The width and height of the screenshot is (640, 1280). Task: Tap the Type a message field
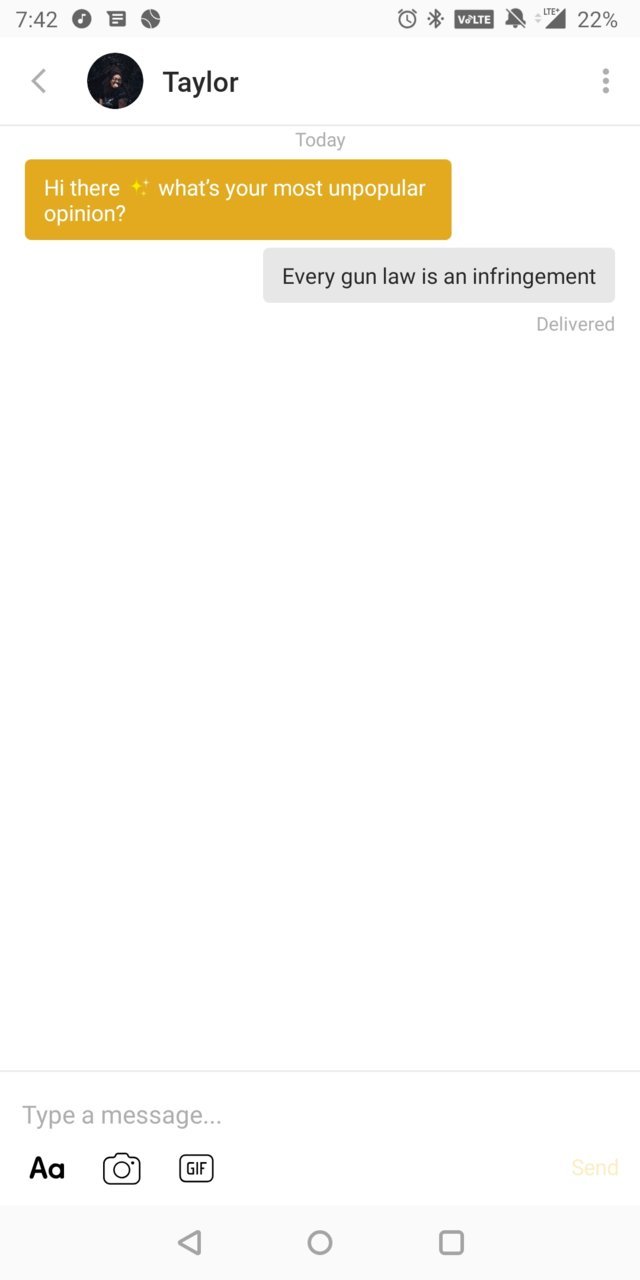pos(320,1115)
